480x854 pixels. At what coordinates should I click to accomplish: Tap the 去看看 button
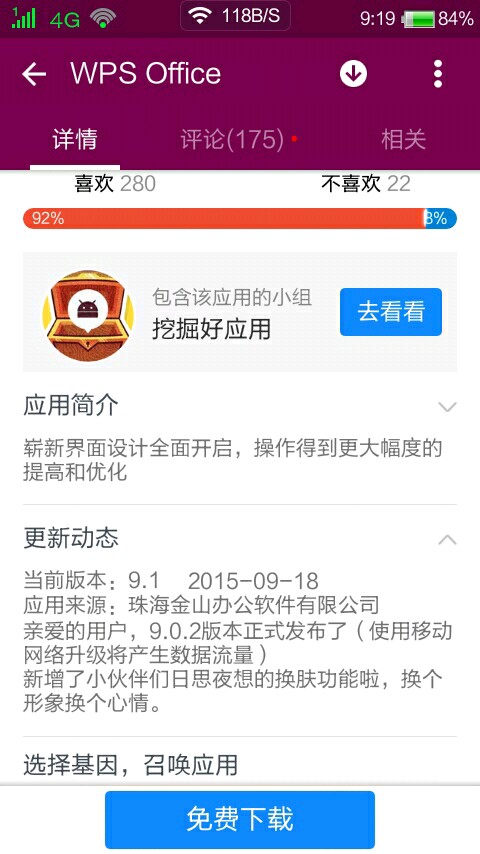pos(391,312)
